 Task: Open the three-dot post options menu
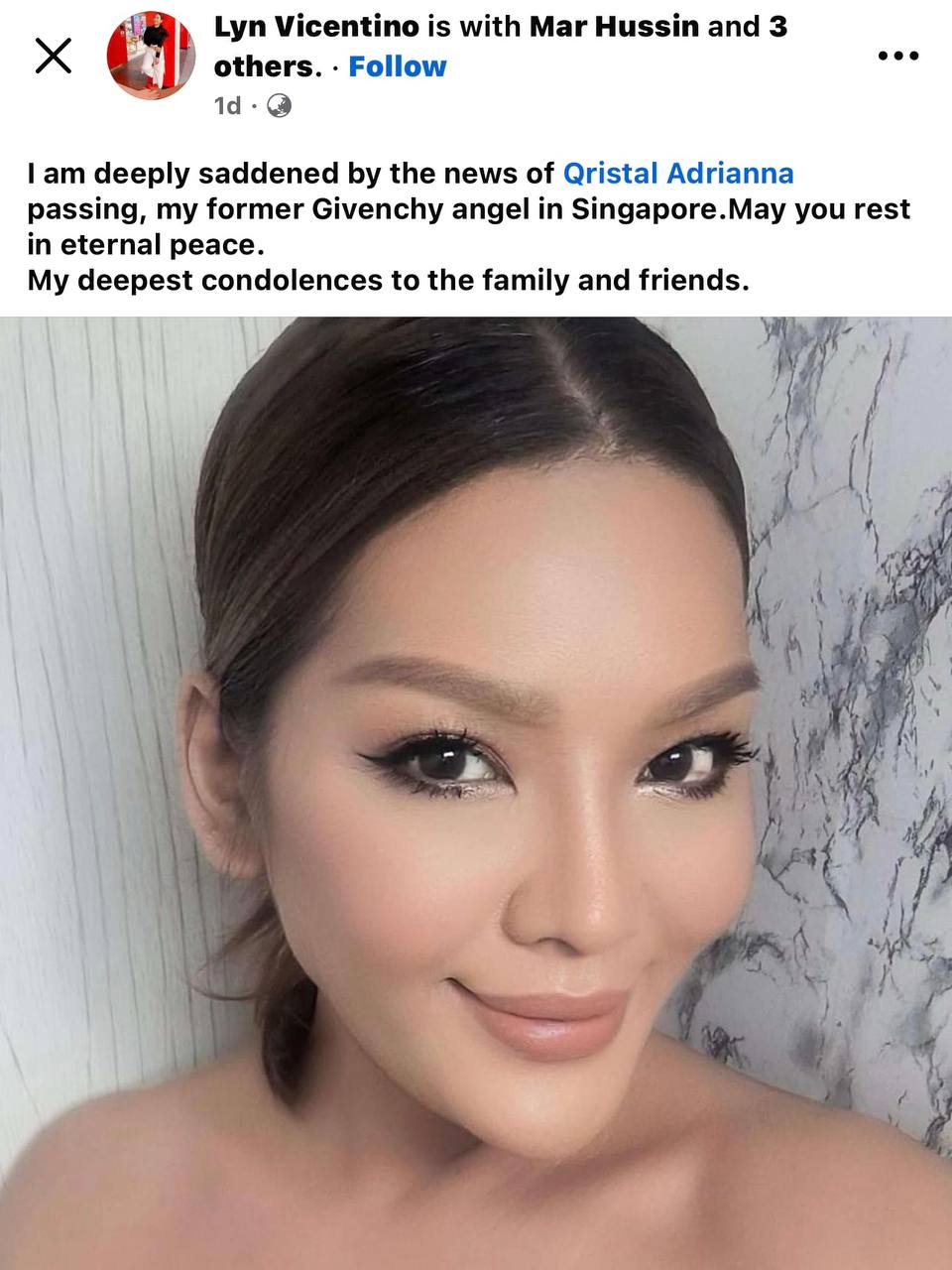898,57
